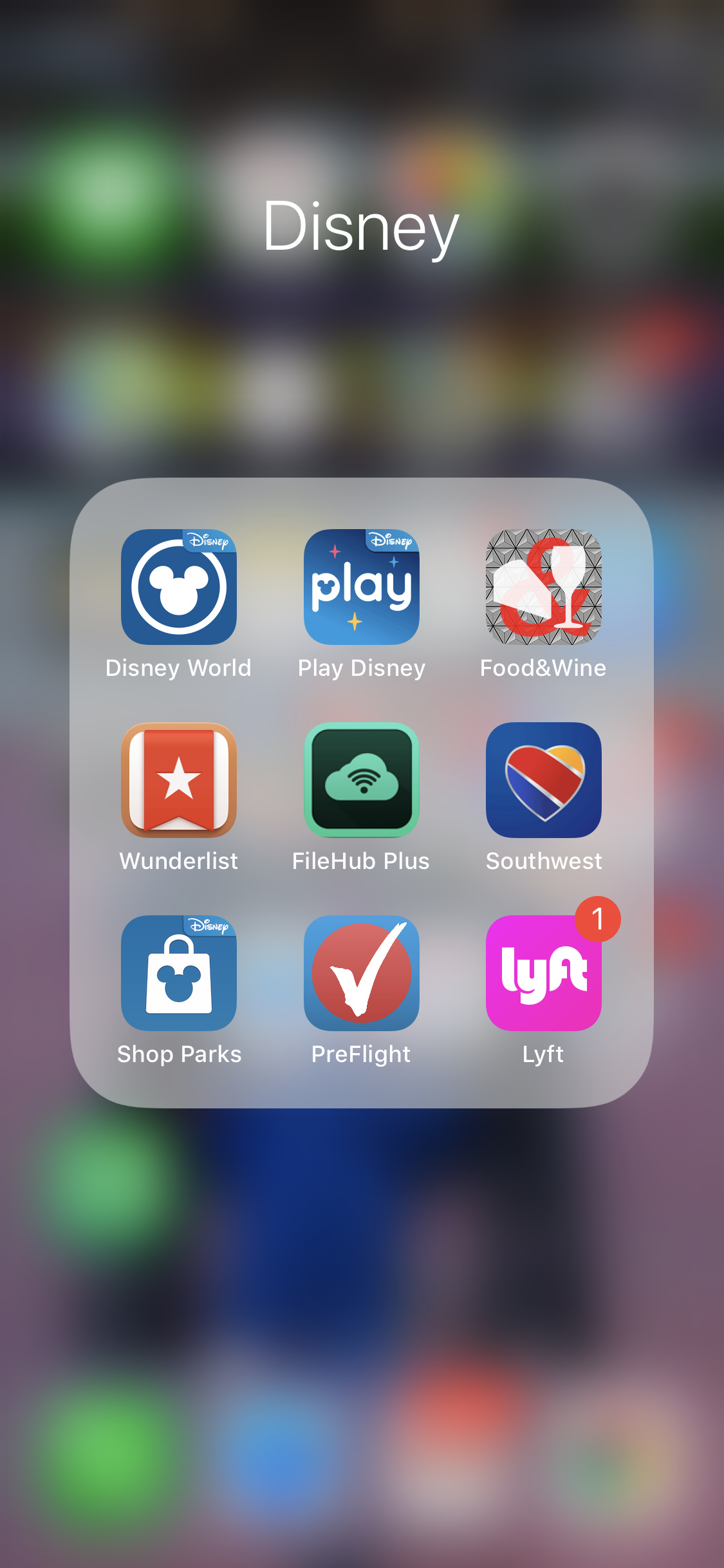Open Lyft with one notification
Image resolution: width=724 pixels, height=1568 pixels.
[x=544, y=973]
